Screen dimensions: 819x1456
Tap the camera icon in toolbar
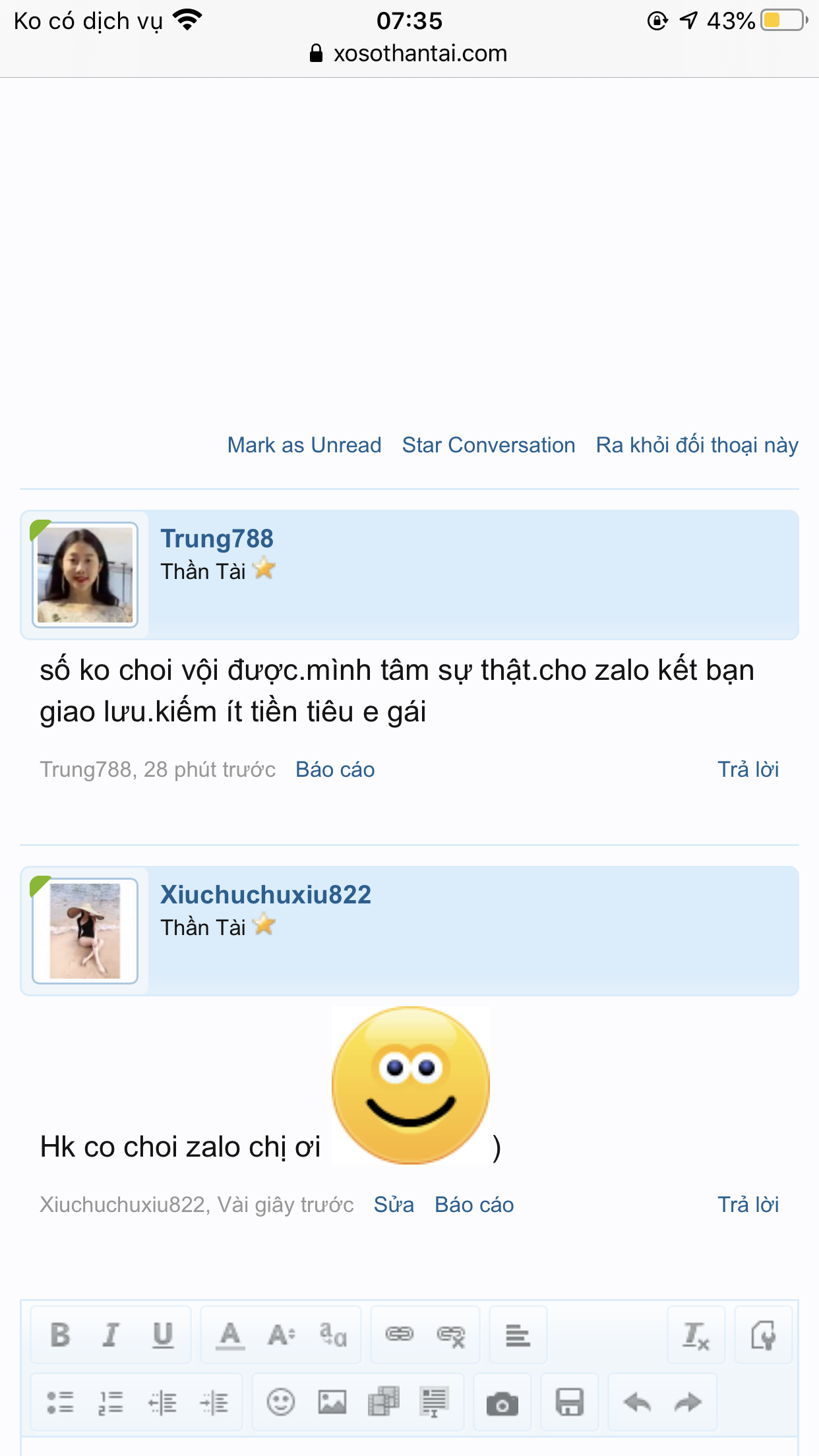502,1403
